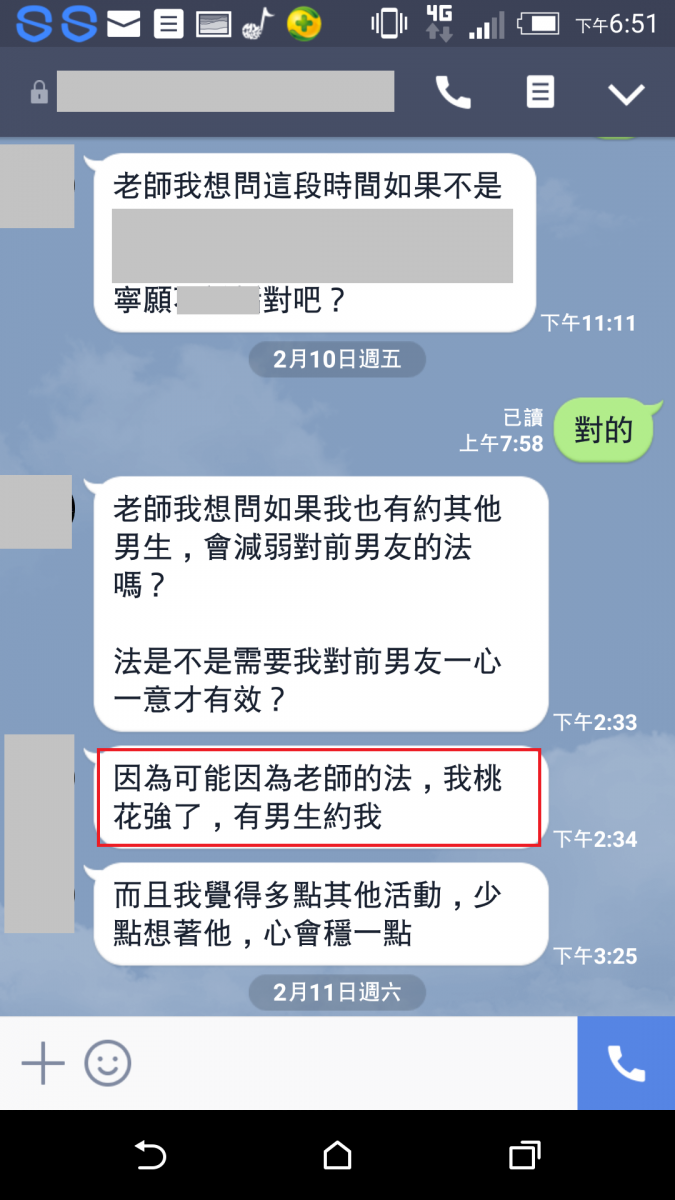The height and width of the screenshot is (1200, 675).
Task: Open the notes icon in header
Action: (x=540, y=93)
